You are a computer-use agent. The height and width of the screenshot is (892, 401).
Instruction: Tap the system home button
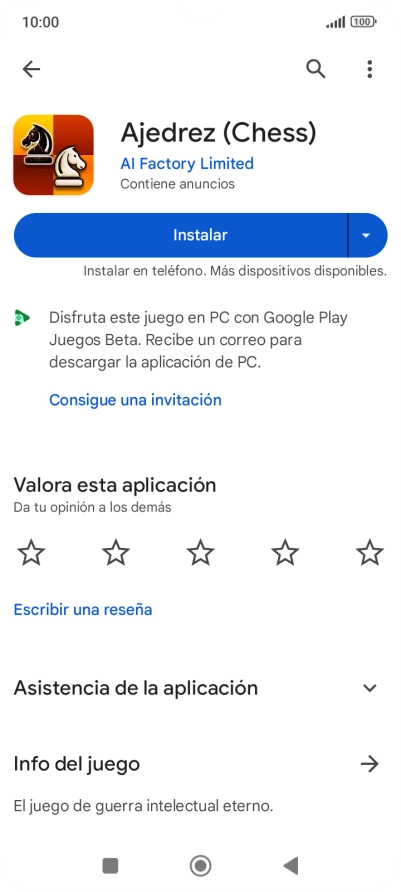200,866
